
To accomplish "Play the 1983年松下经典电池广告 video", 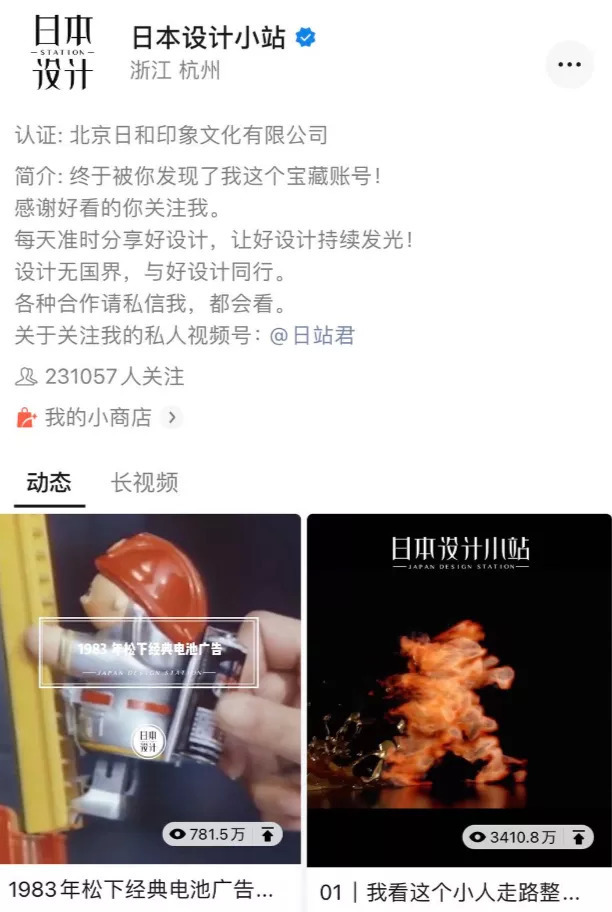I will (150, 690).
